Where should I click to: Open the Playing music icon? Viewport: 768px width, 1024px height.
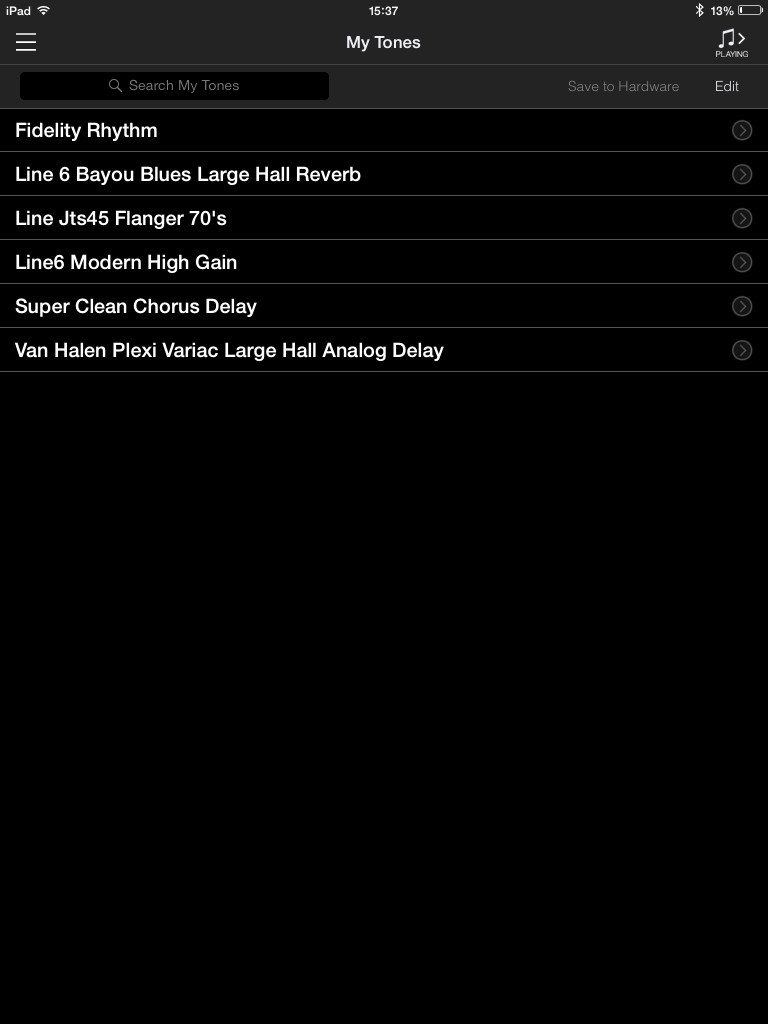coord(731,42)
